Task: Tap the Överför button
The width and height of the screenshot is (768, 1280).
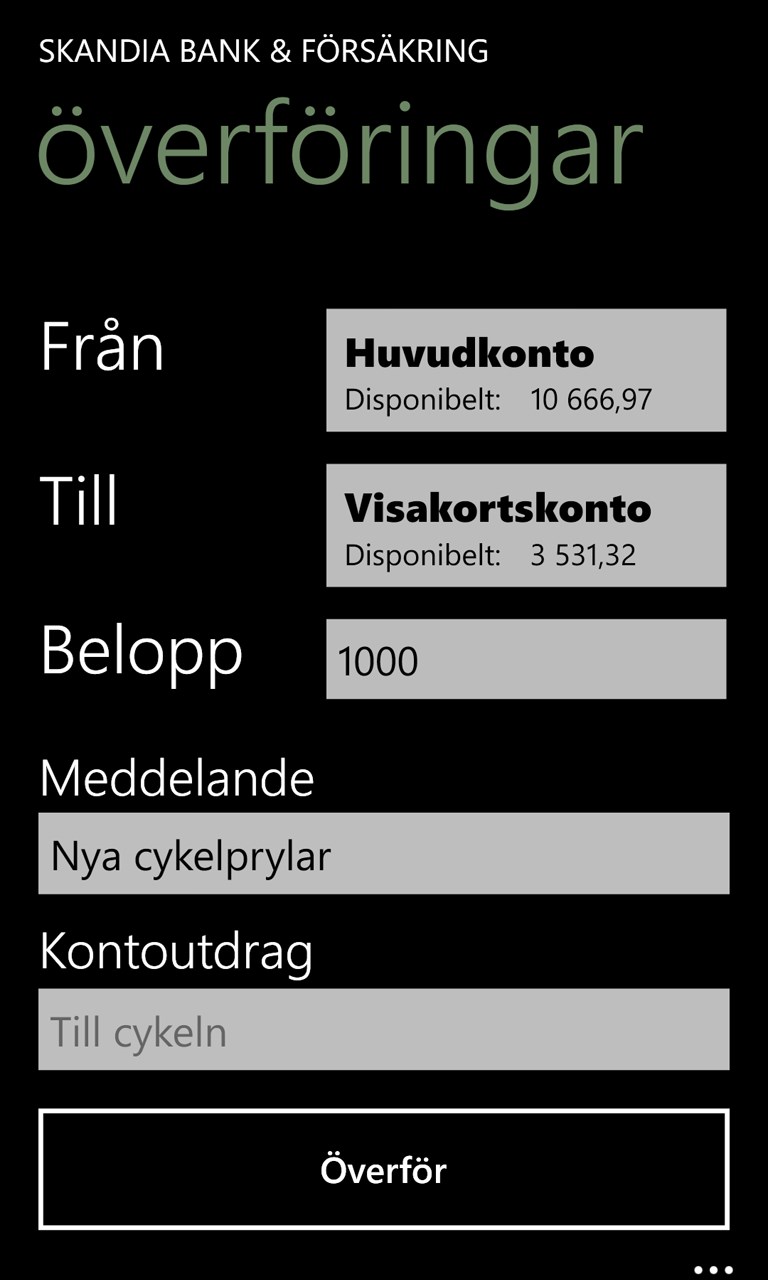Action: (x=384, y=1169)
